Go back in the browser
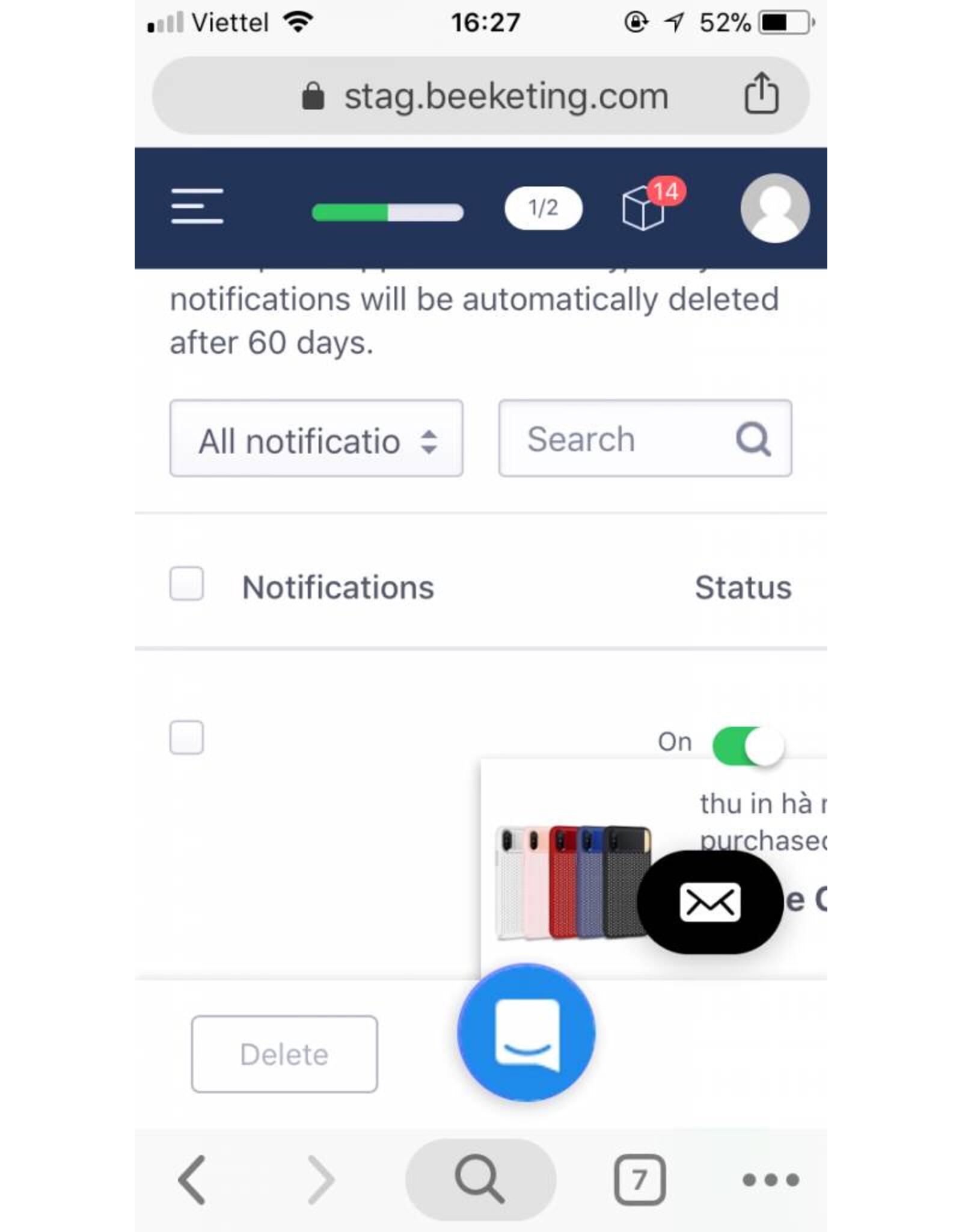 (x=192, y=1179)
